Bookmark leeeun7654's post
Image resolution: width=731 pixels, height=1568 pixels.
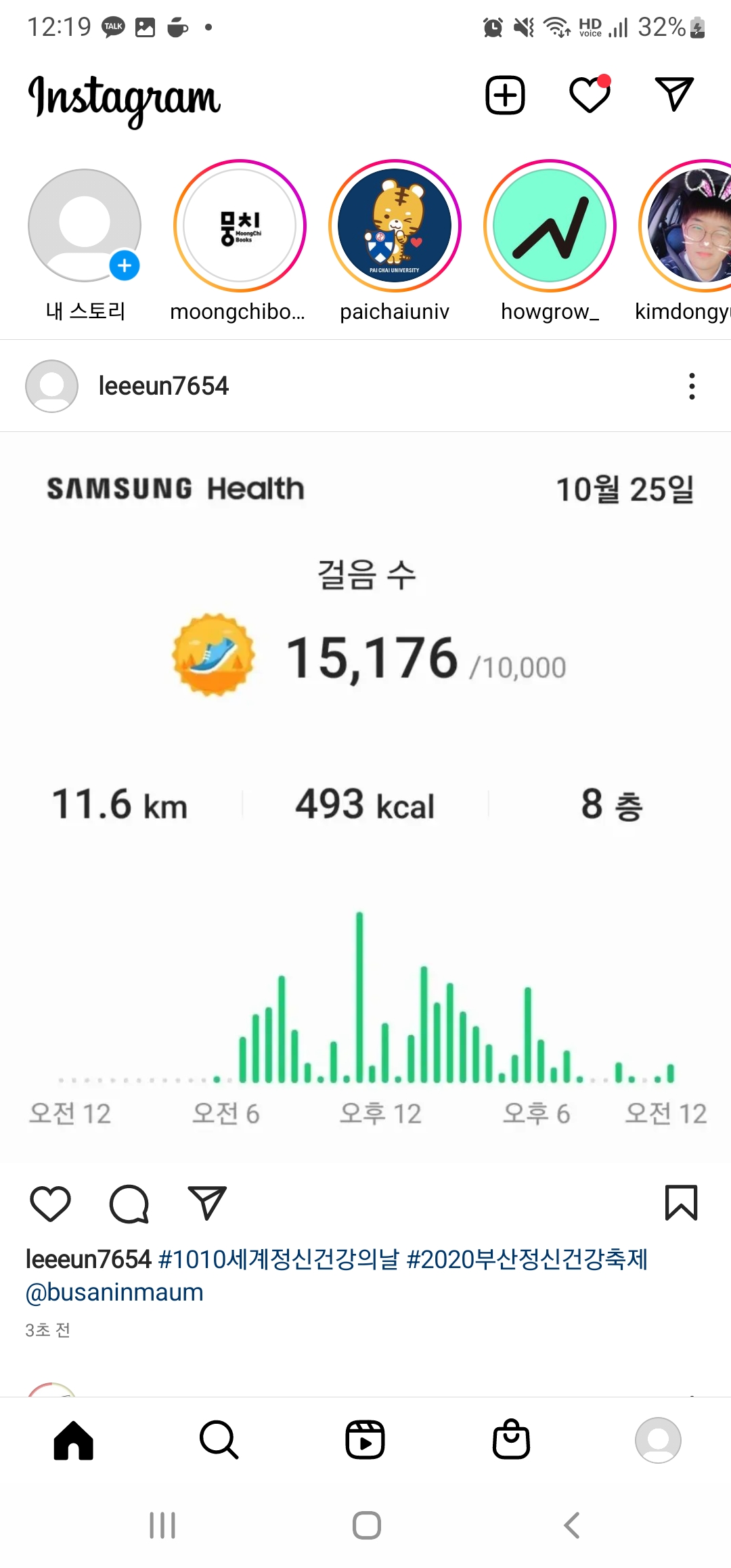(x=681, y=1203)
